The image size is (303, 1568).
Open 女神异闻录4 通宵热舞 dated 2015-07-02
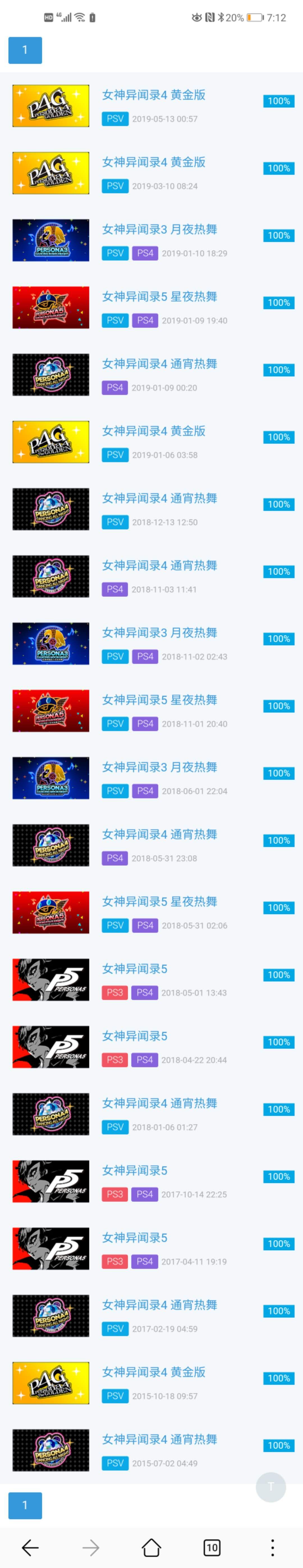tap(159, 1439)
